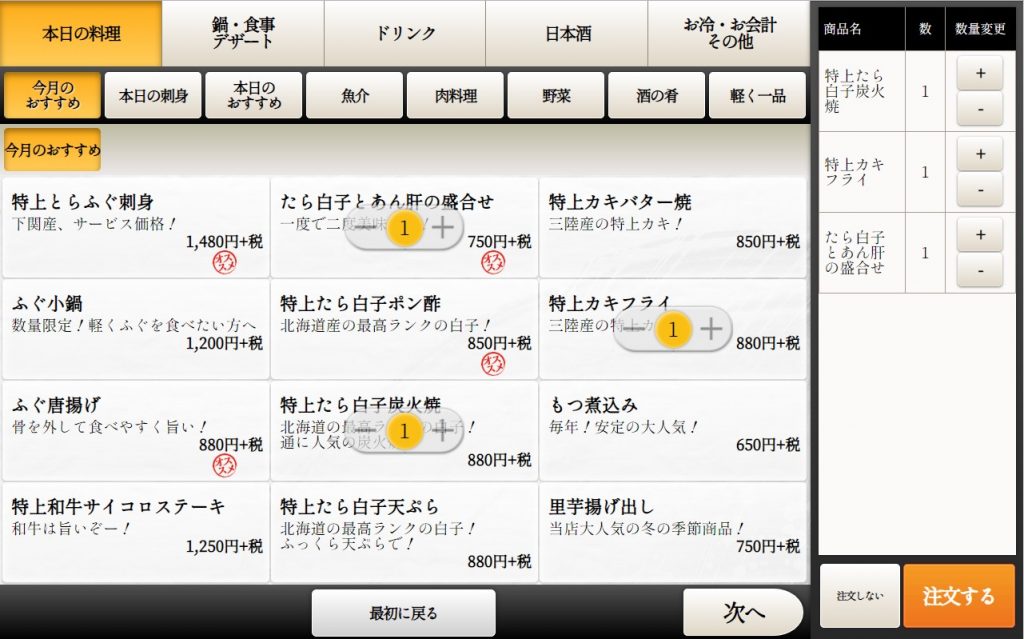Viewport: 1024px width, 639px height.
Task: Show the 野菜 category
Action: point(556,96)
